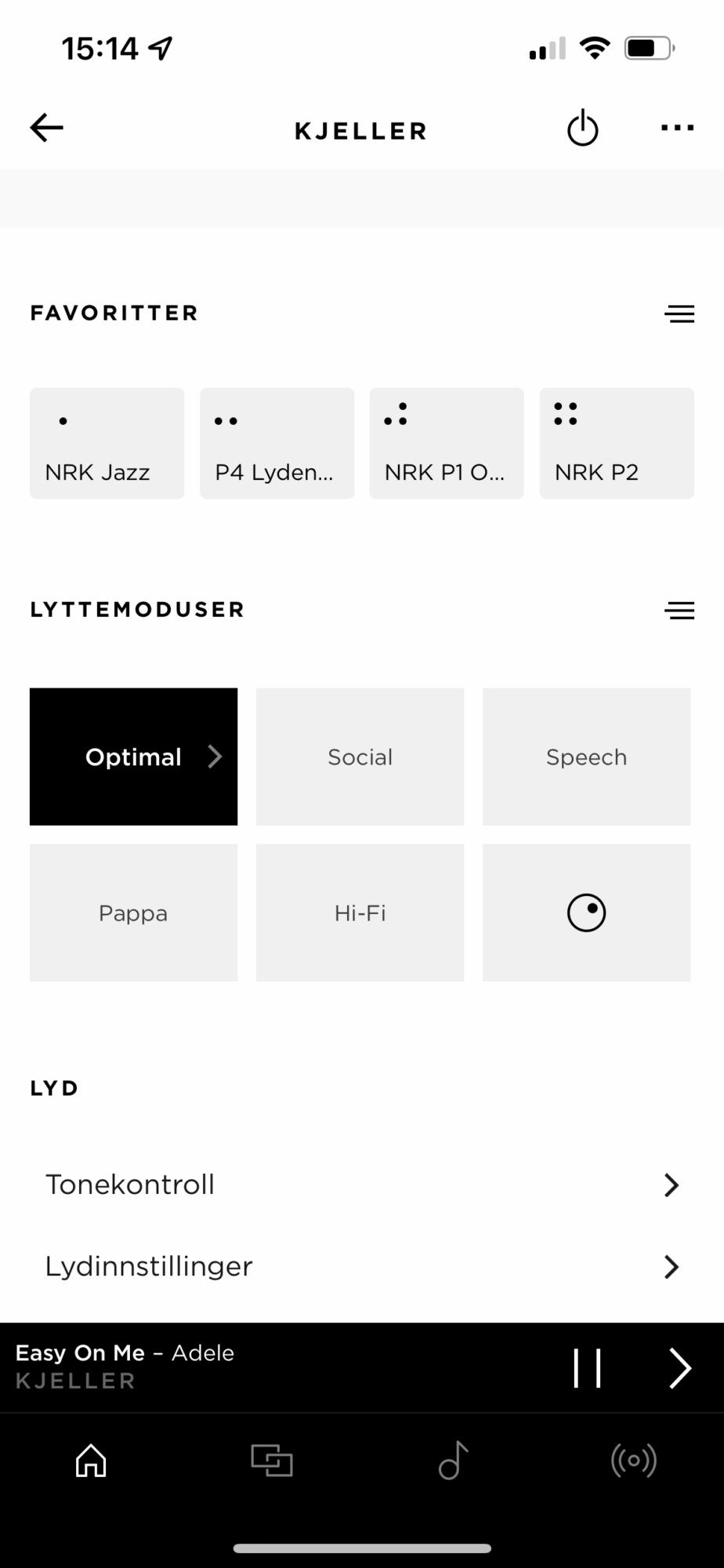Viewport: 724px width, 1568px height.
Task: Edit the Favoritter list
Action: [x=679, y=314]
